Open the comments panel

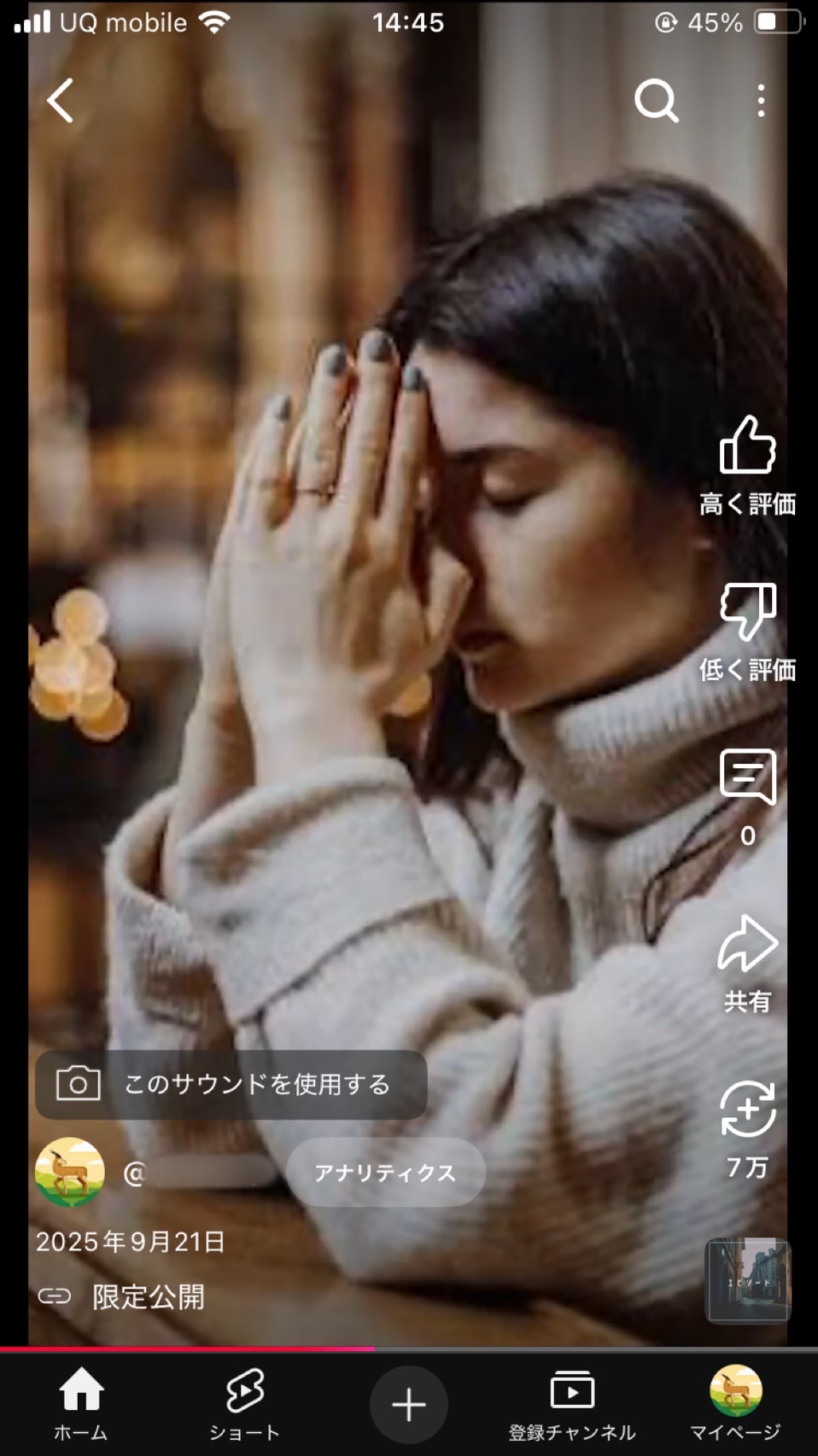pyautogui.click(x=748, y=778)
